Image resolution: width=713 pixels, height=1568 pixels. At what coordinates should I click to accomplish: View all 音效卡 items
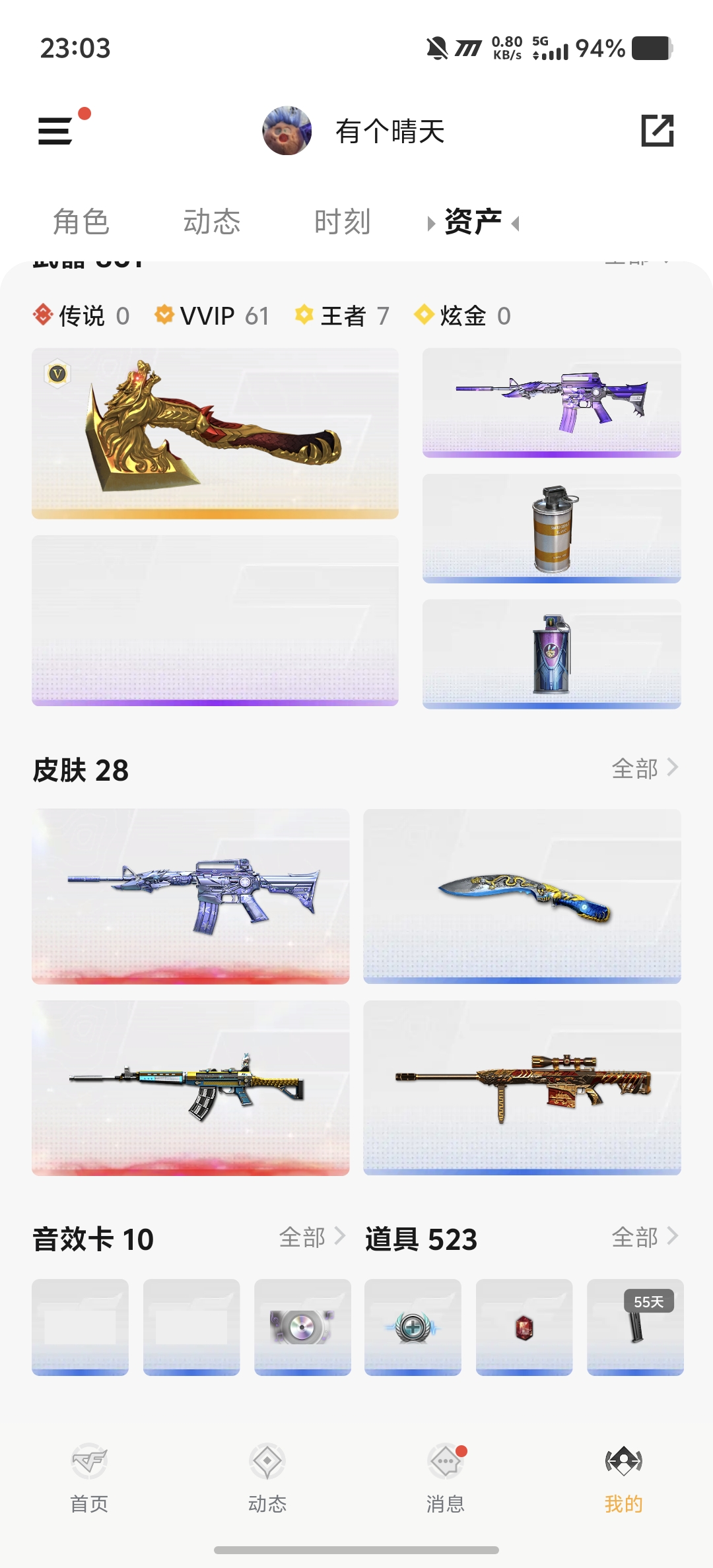312,1237
